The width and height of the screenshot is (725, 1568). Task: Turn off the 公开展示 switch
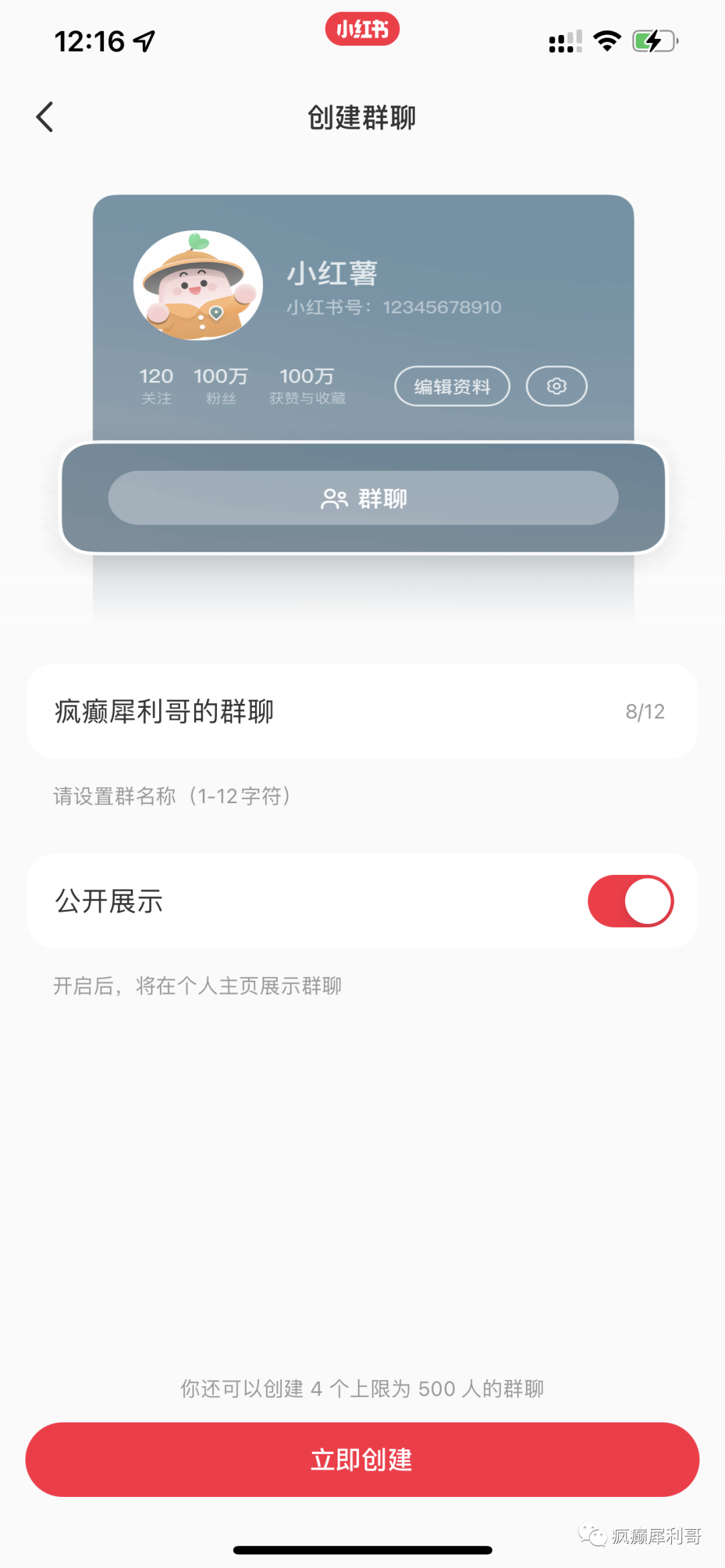[x=630, y=901]
